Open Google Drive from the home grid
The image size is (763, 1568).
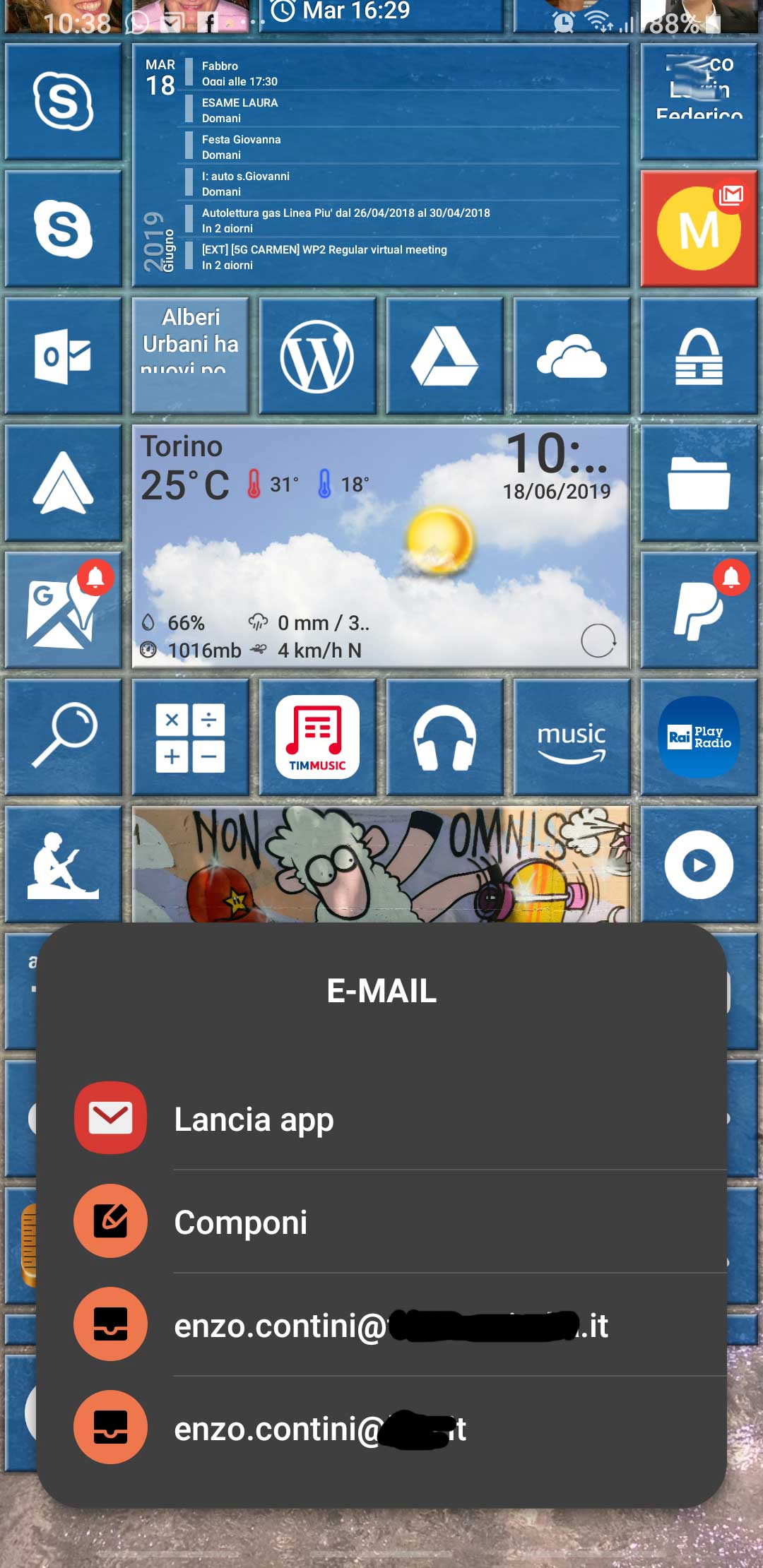tap(444, 356)
